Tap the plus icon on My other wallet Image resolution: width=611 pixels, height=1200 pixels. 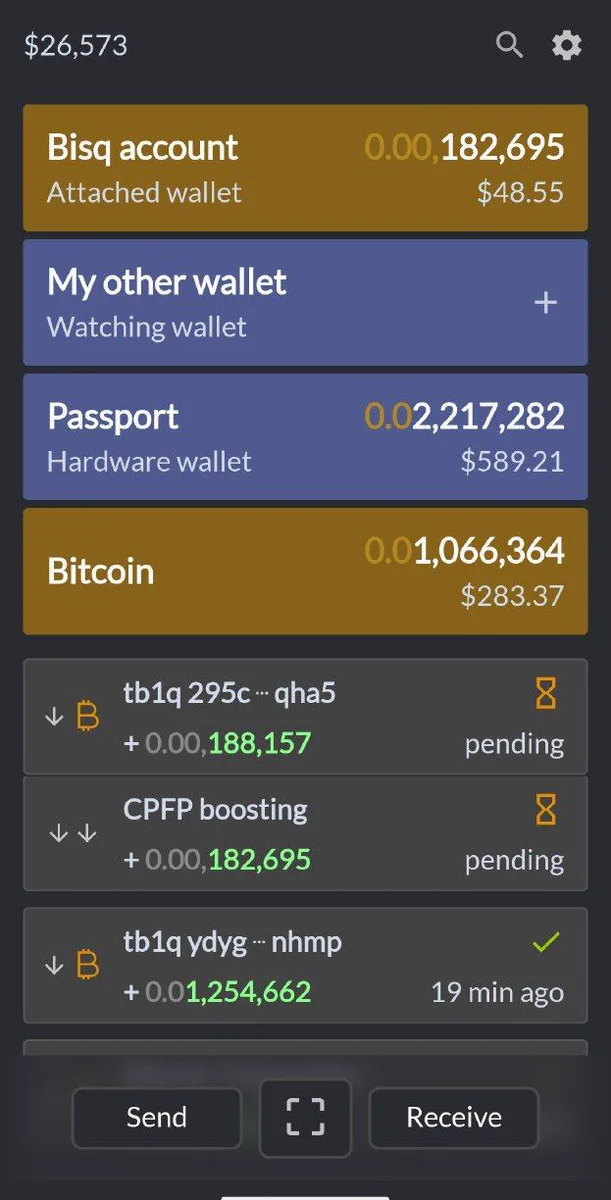pos(545,302)
